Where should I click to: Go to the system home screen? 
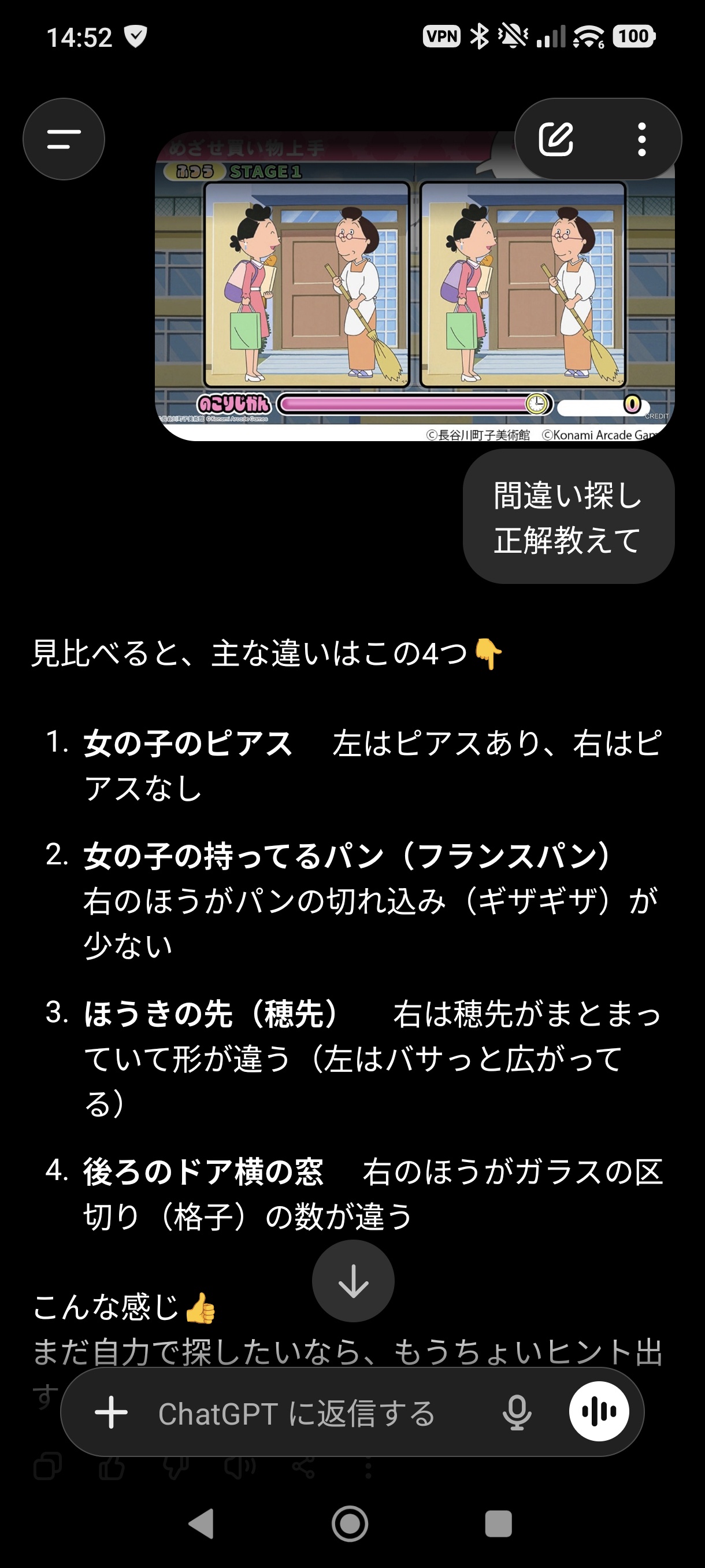click(350, 1523)
